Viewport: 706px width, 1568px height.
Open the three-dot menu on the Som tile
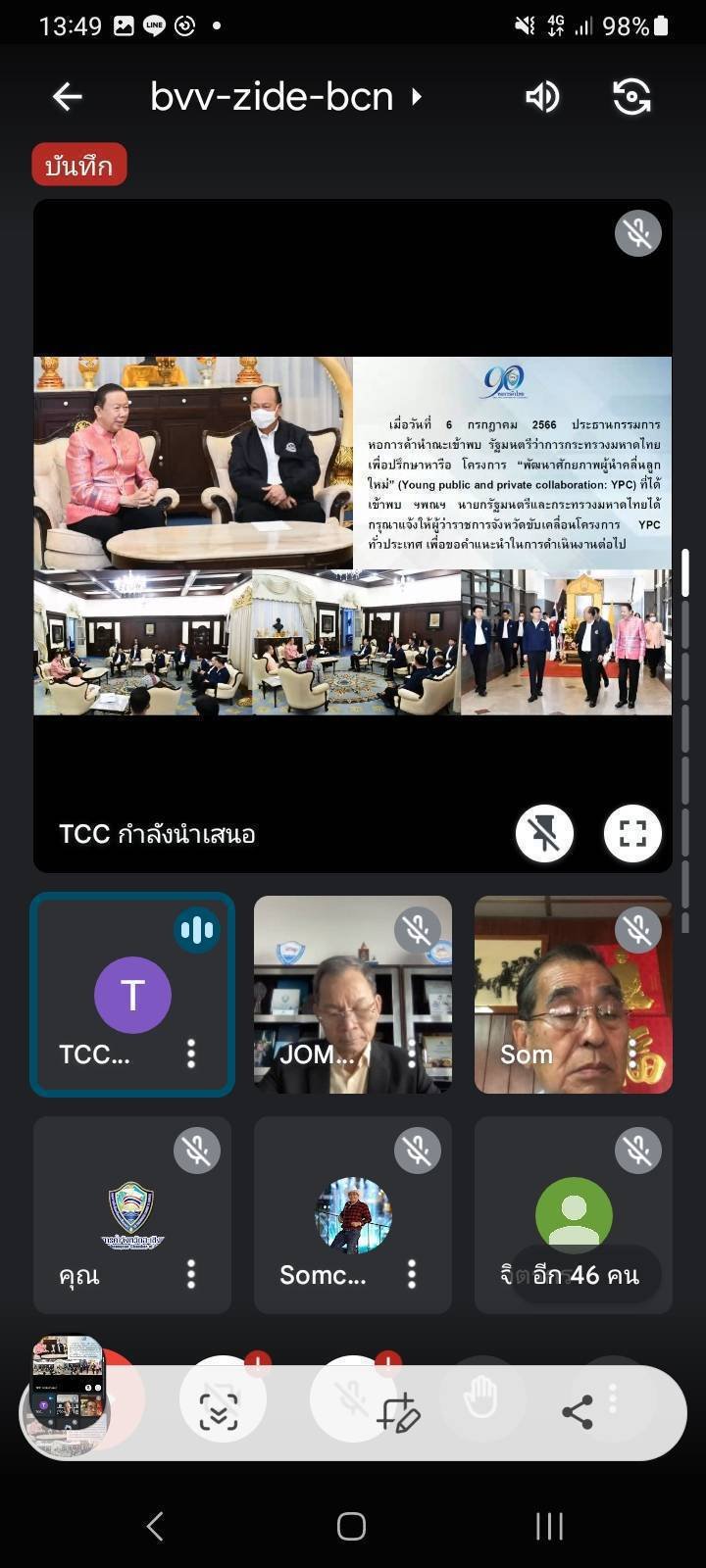(x=632, y=1053)
